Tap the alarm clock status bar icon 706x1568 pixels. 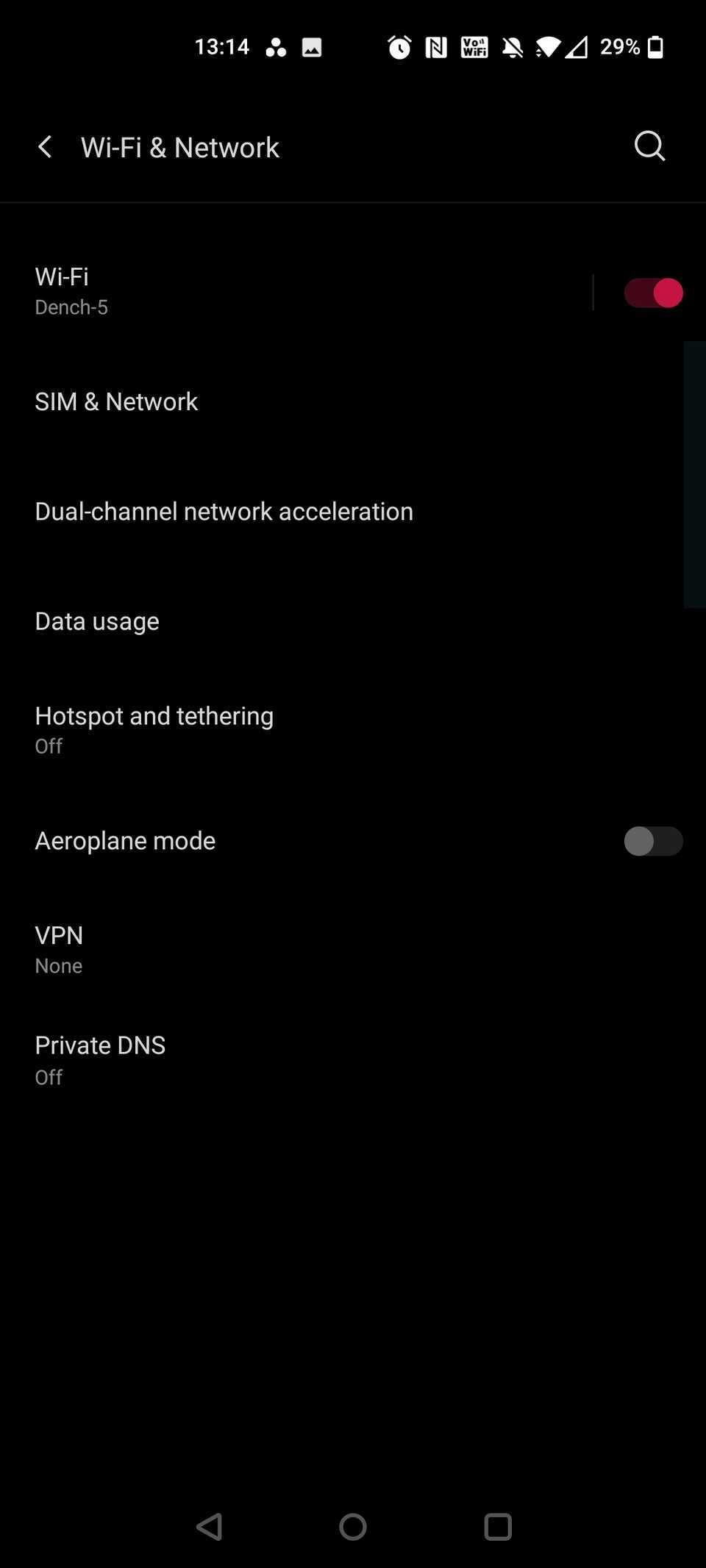(x=398, y=47)
